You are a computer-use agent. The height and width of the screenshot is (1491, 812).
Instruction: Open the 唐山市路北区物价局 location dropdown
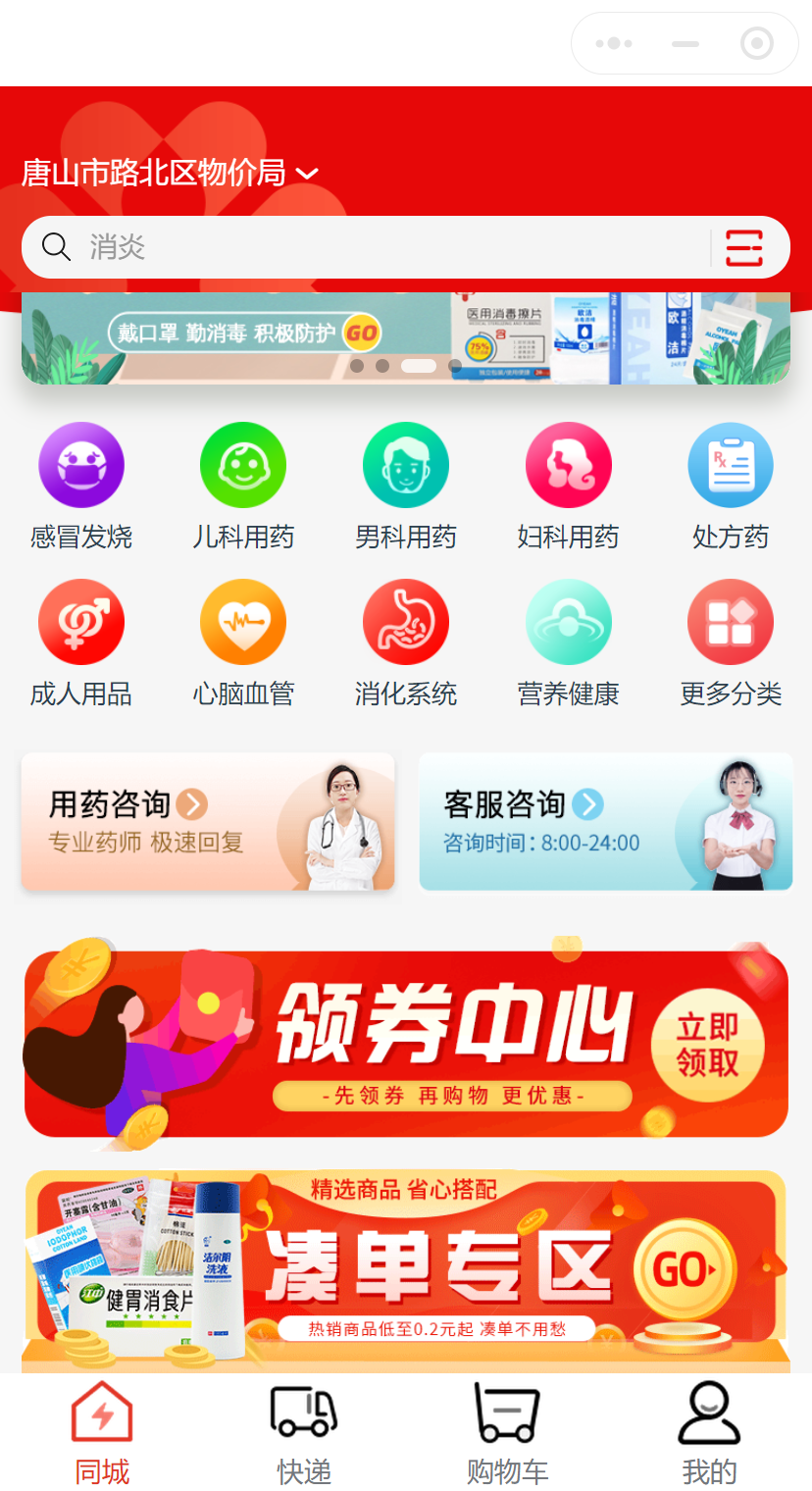click(170, 174)
